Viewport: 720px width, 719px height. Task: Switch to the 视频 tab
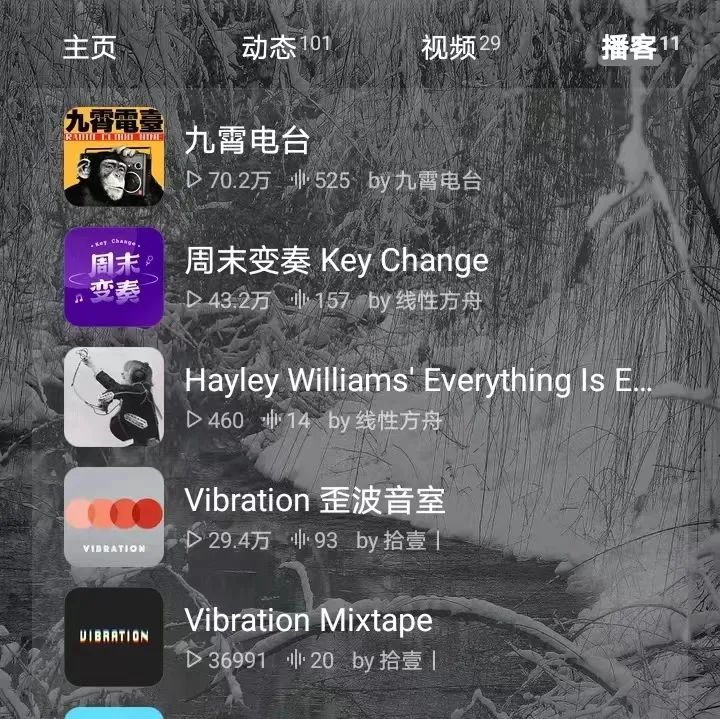pos(459,48)
